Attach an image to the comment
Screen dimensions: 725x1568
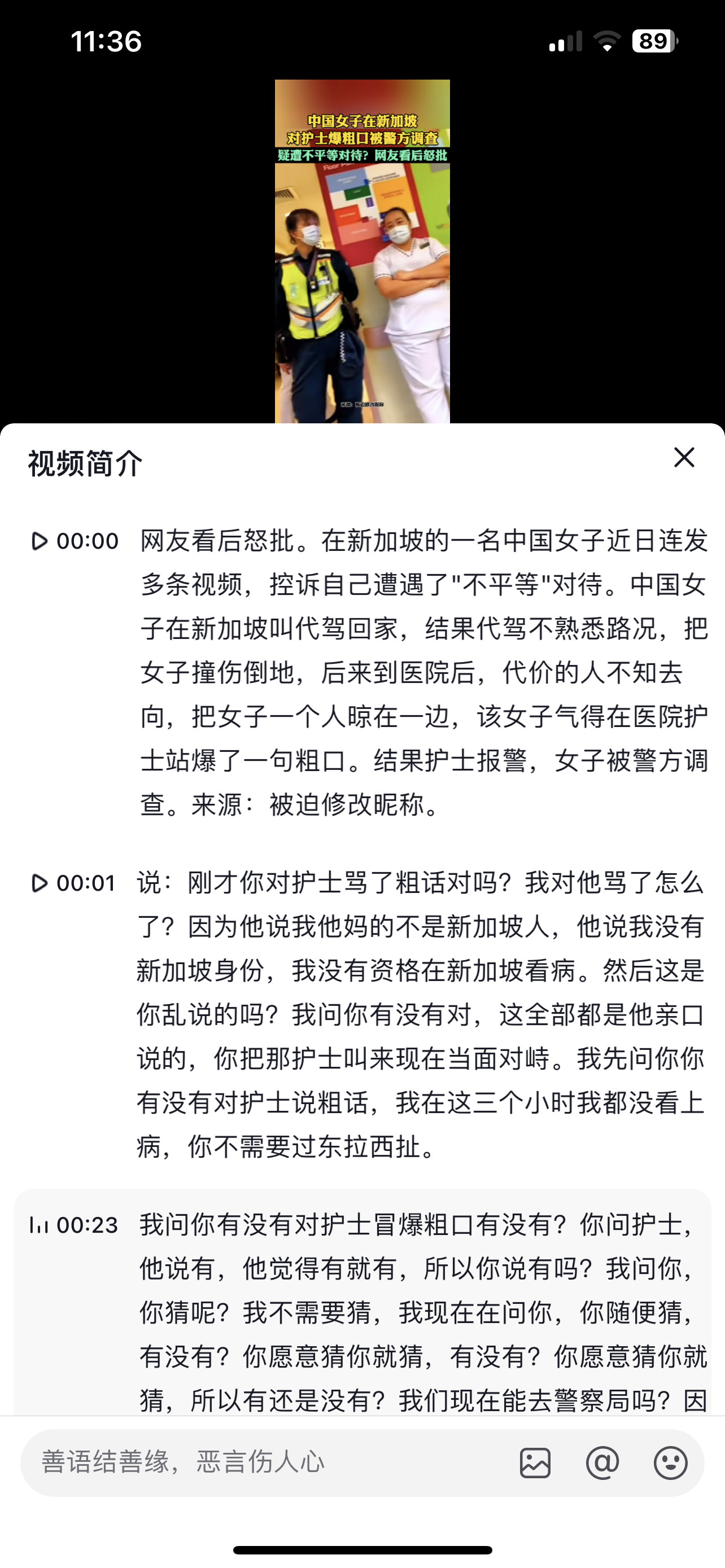[535, 1462]
